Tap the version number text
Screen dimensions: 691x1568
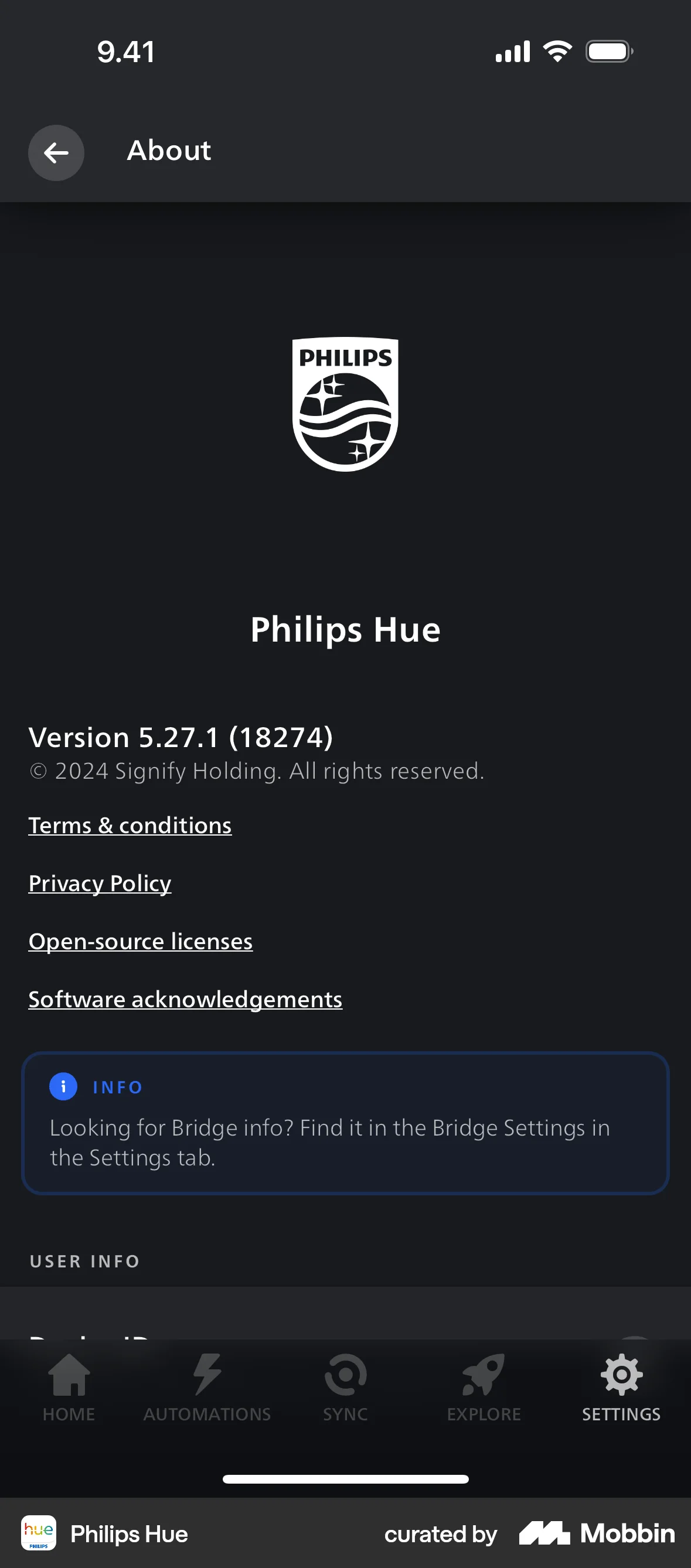coord(181,737)
